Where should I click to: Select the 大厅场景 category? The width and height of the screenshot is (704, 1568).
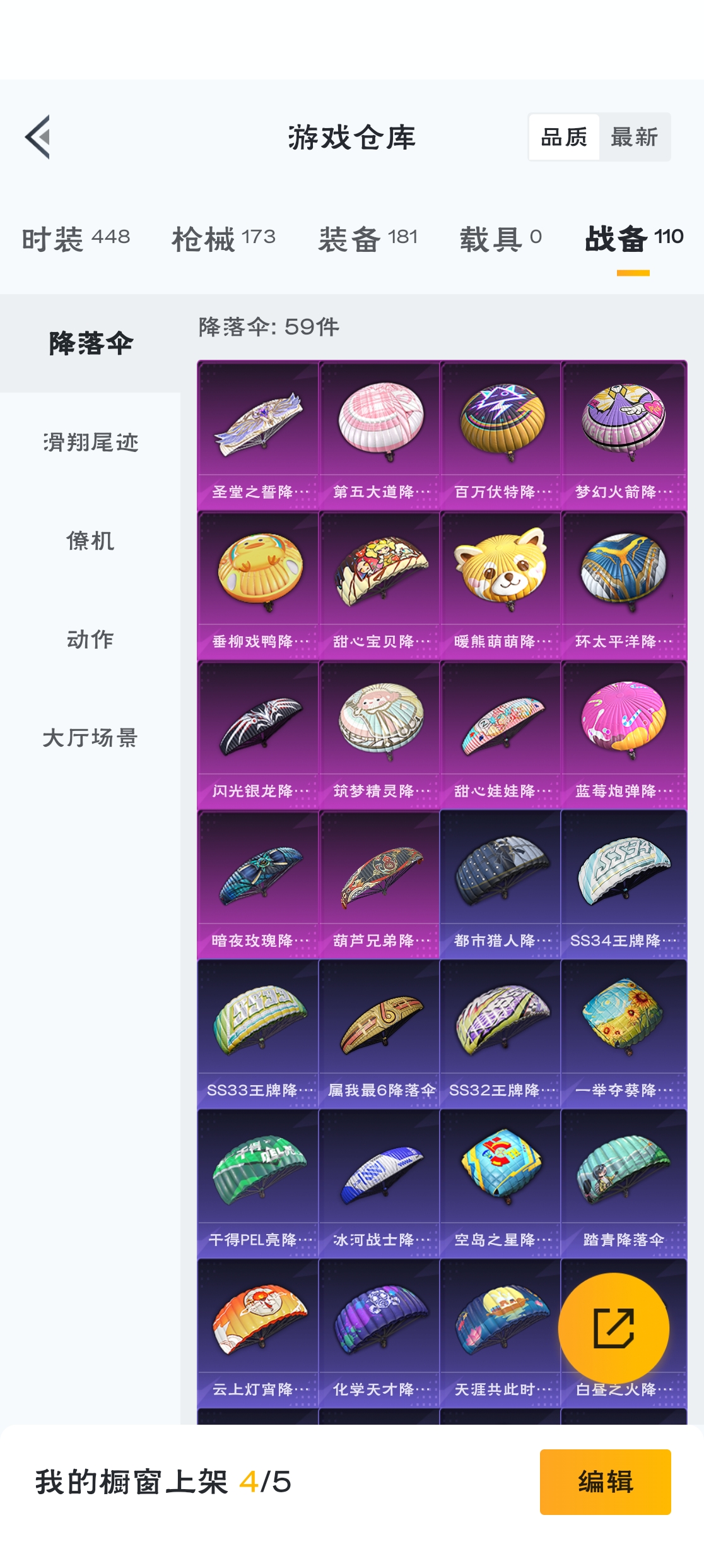[x=90, y=737]
